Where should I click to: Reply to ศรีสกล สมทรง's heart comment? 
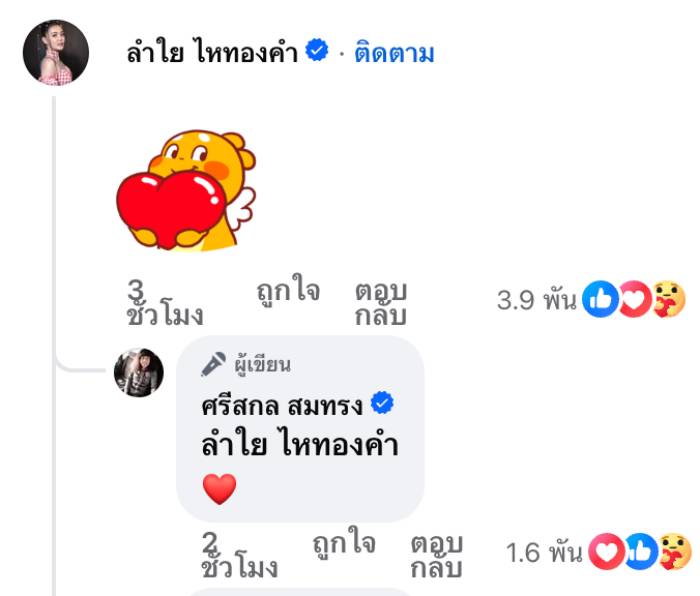click(x=435, y=556)
